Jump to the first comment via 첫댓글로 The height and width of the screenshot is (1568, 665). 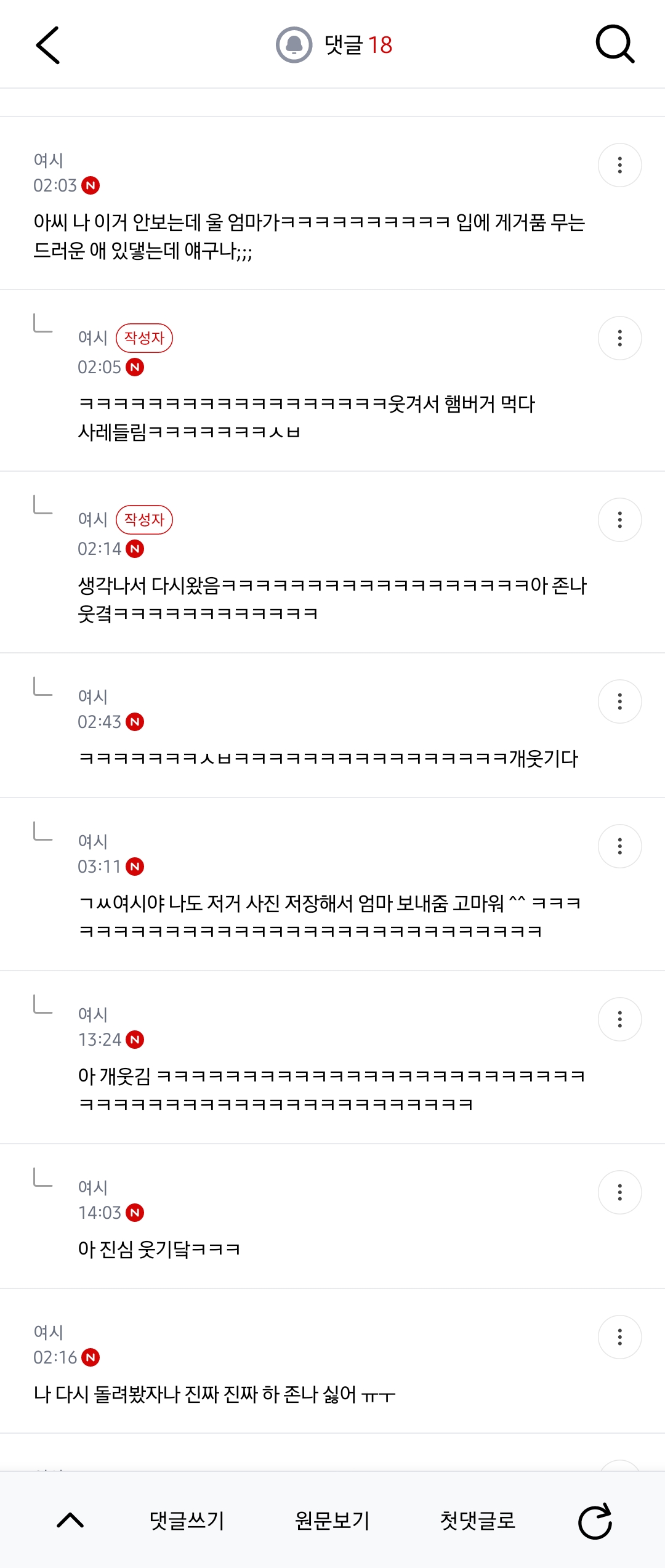(x=478, y=1521)
